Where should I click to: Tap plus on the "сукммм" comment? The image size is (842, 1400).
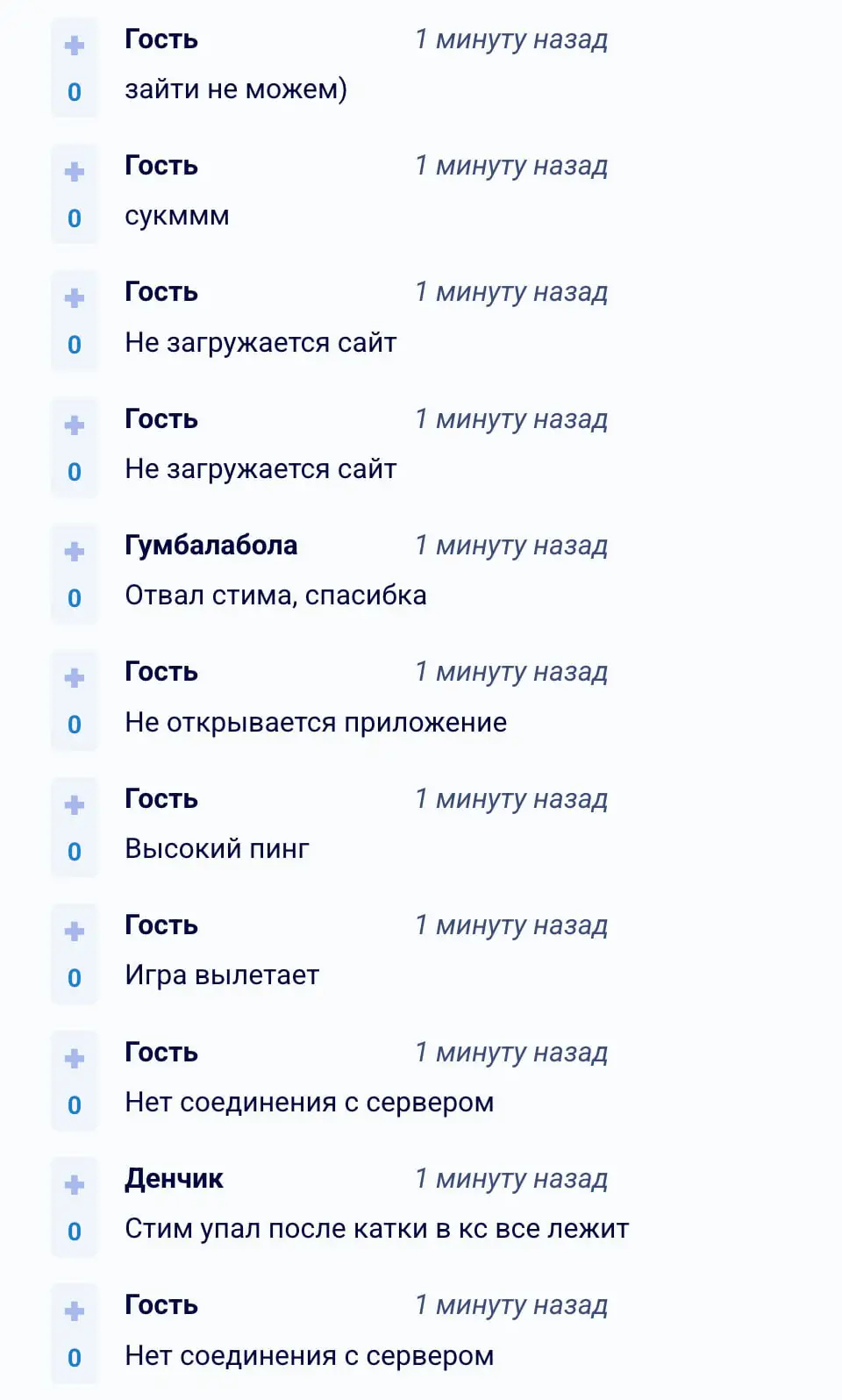point(75,171)
